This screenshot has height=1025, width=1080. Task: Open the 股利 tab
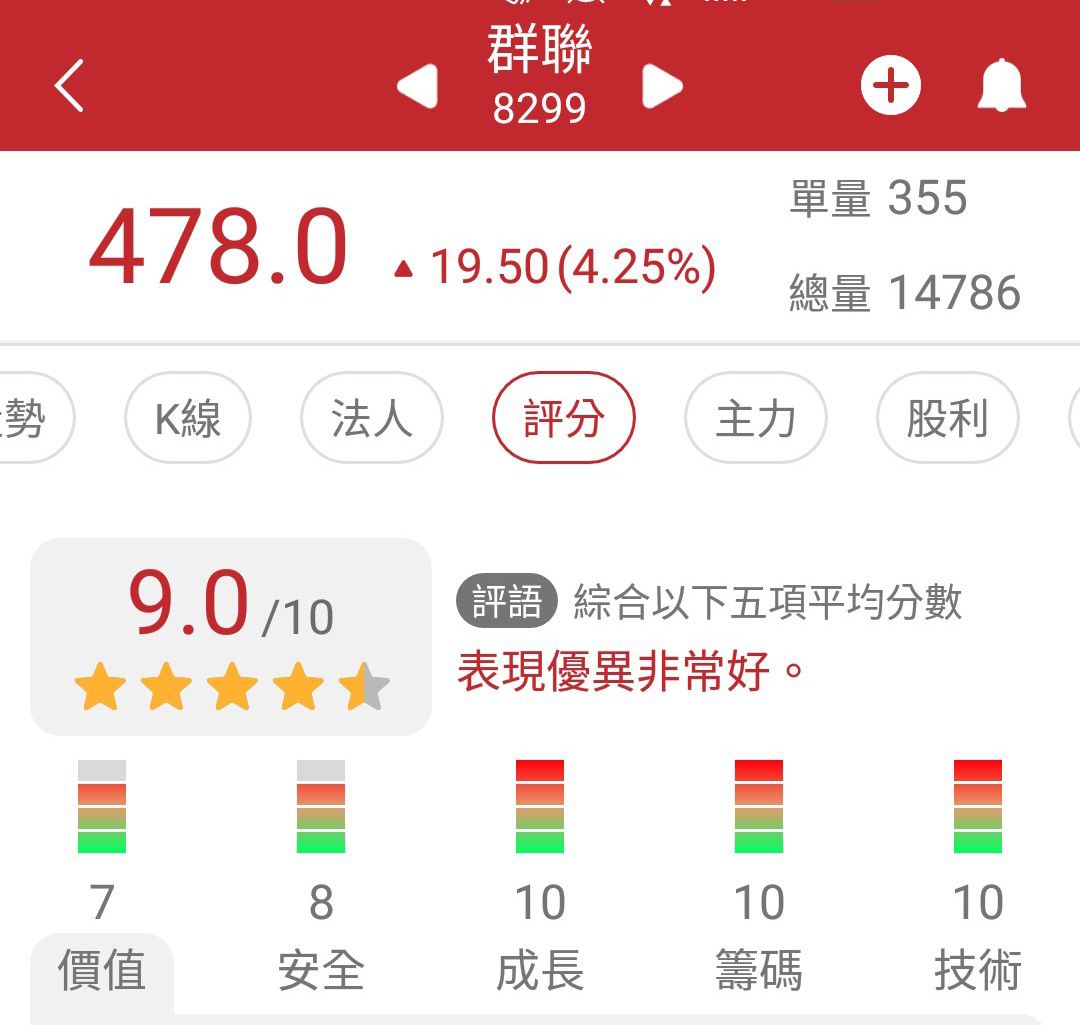[x=947, y=418]
